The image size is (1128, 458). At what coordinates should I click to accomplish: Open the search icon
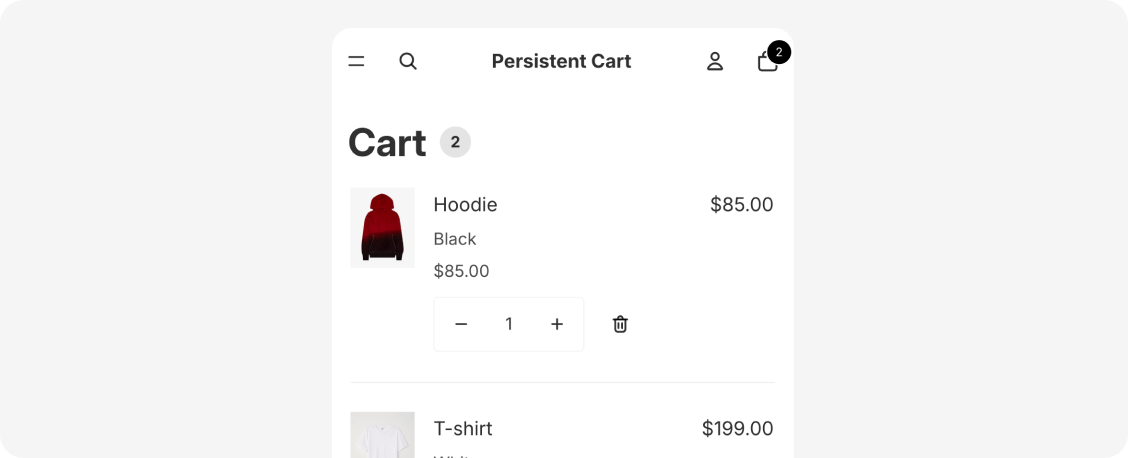[408, 61]
